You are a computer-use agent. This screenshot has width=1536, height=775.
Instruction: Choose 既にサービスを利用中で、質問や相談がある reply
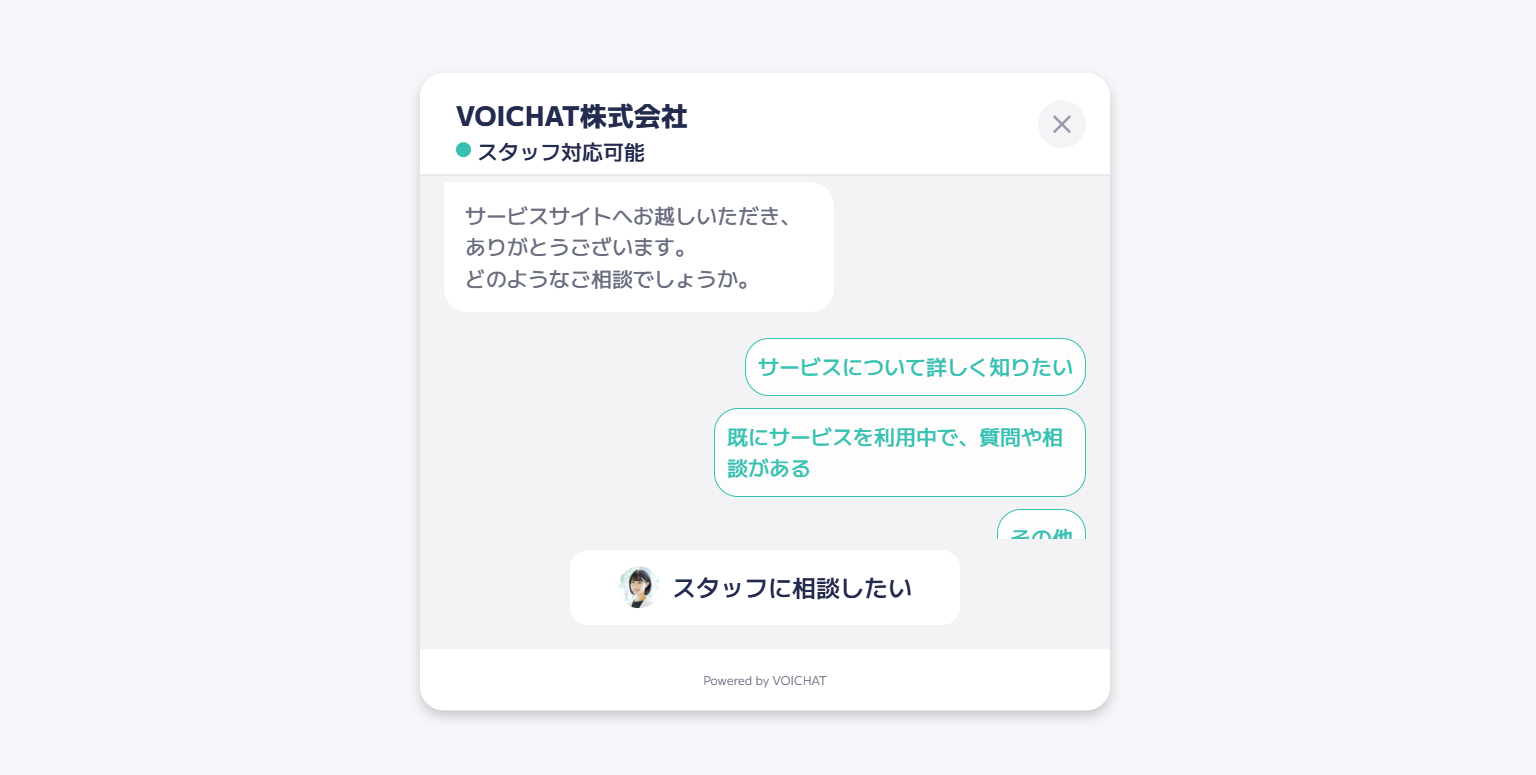(899, 452)
